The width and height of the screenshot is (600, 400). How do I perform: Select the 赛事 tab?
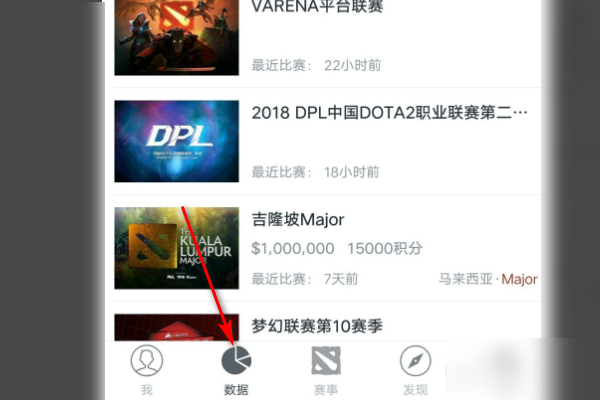(325, 371)
